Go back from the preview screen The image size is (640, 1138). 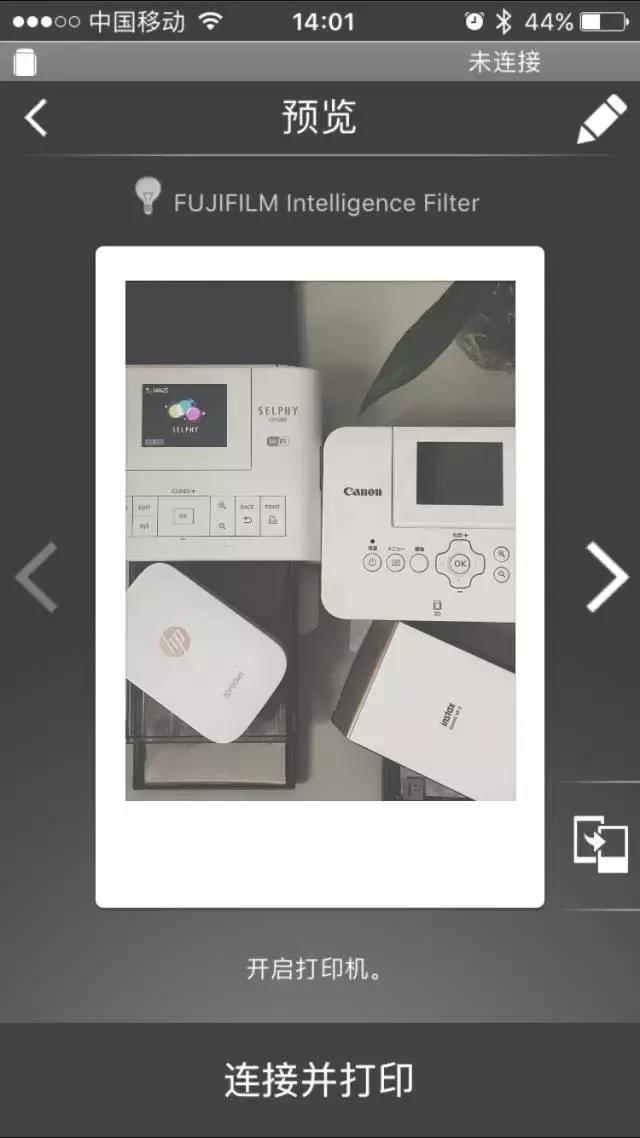(36, 118)
